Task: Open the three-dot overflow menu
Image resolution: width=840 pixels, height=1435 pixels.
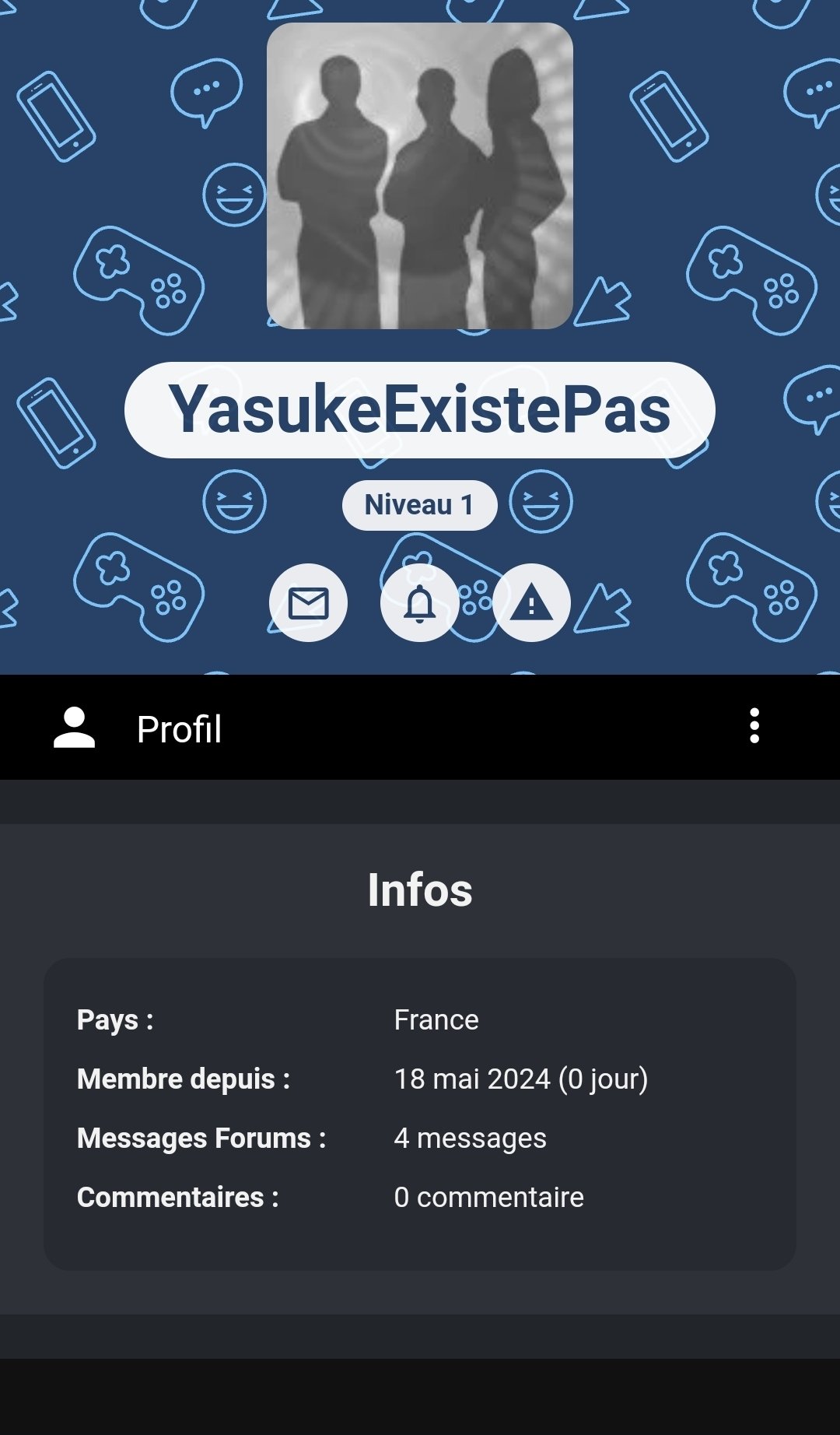Action: click(x=754, y=726)
